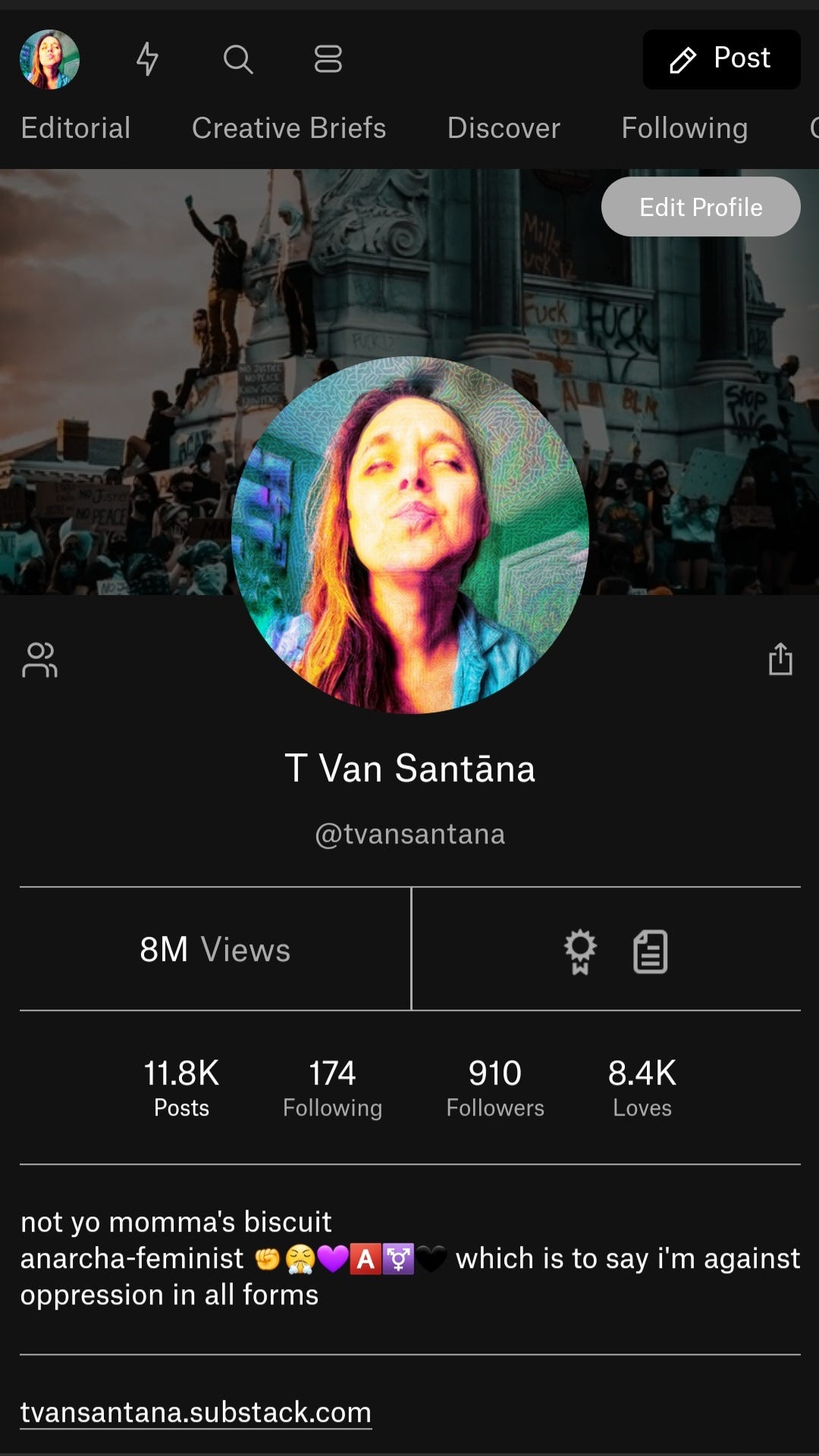Go to the Creative Briefs tab

[x=289, y=128]
